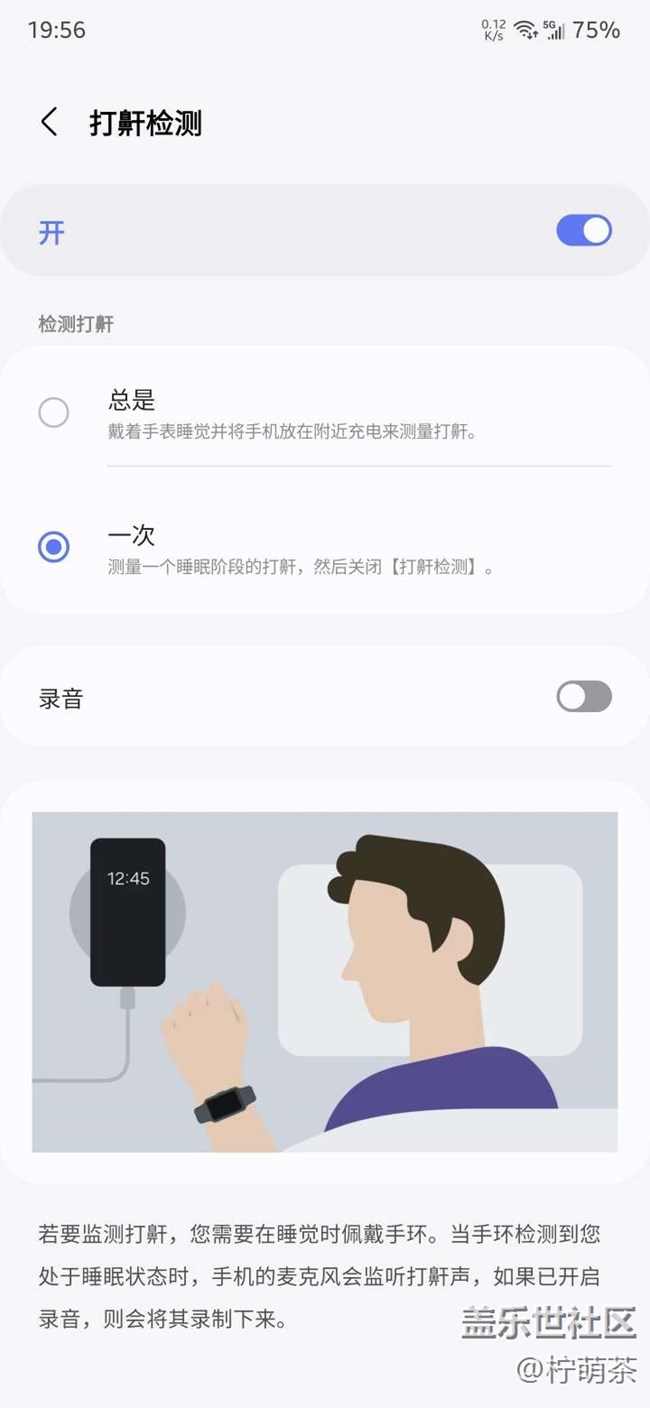
Task: Go back from 打鼾检测 screen
Action: 49,122
